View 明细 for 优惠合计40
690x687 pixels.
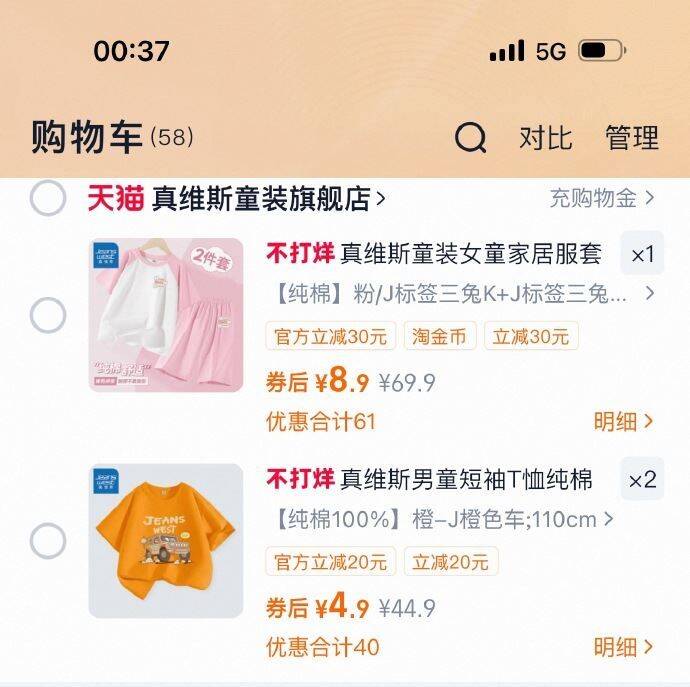[x=623, y=647]
